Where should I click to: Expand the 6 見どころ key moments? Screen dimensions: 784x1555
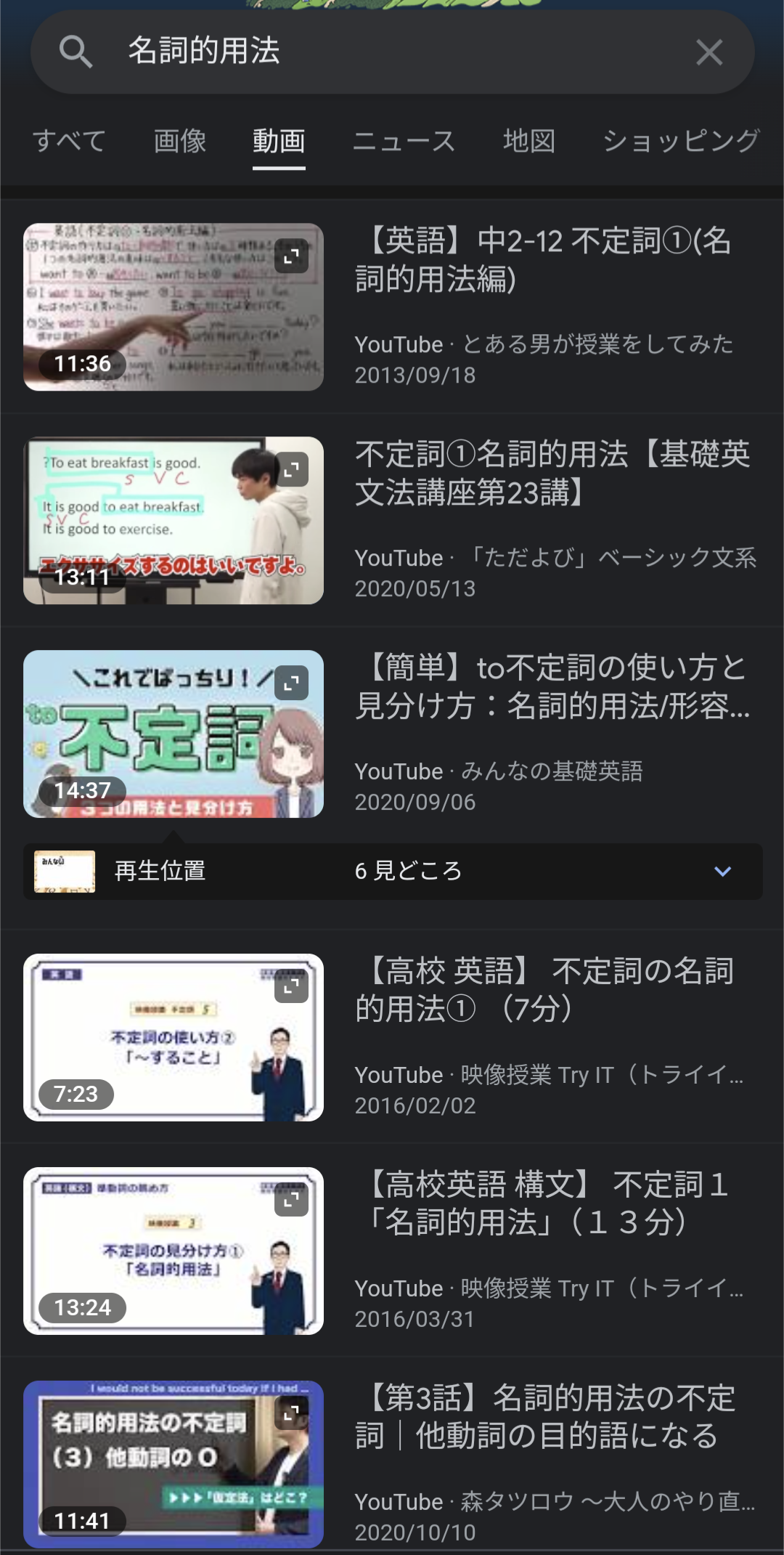pos(722,871)
